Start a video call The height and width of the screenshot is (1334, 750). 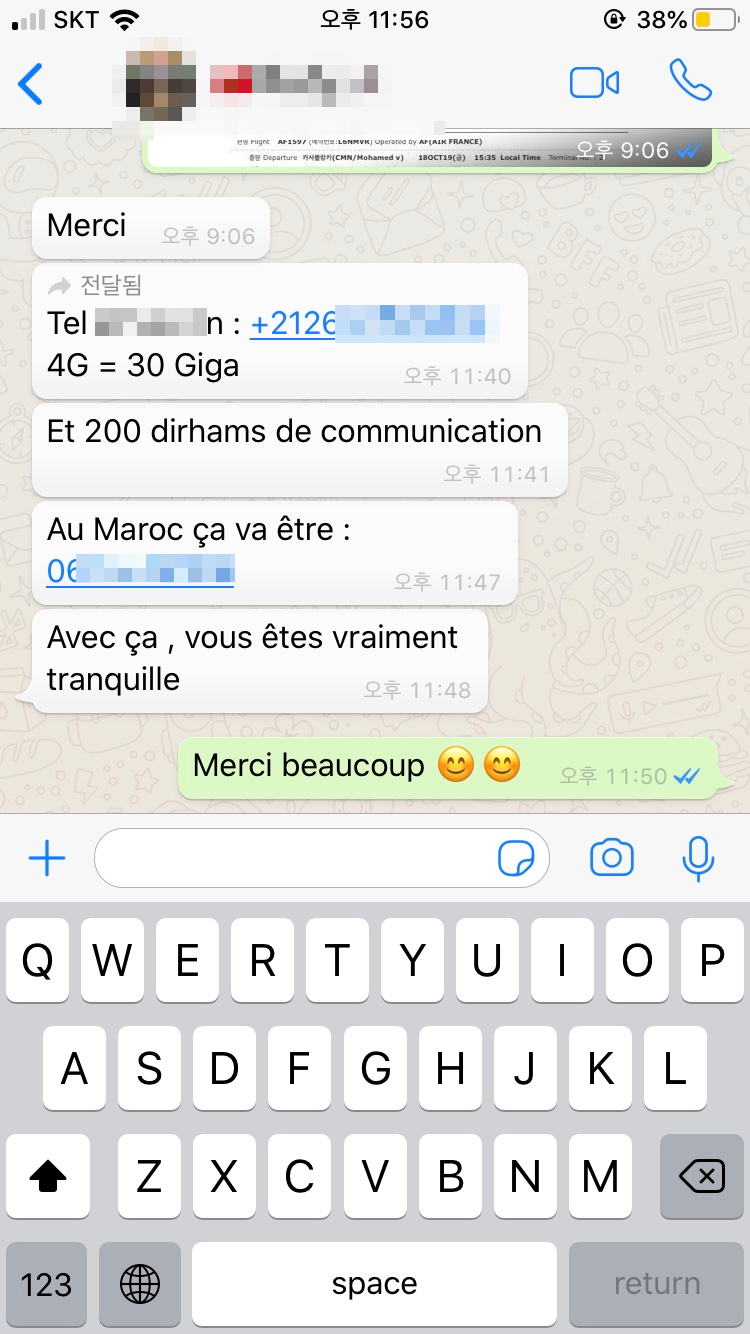pyautogui.click(x=594, y=83)
